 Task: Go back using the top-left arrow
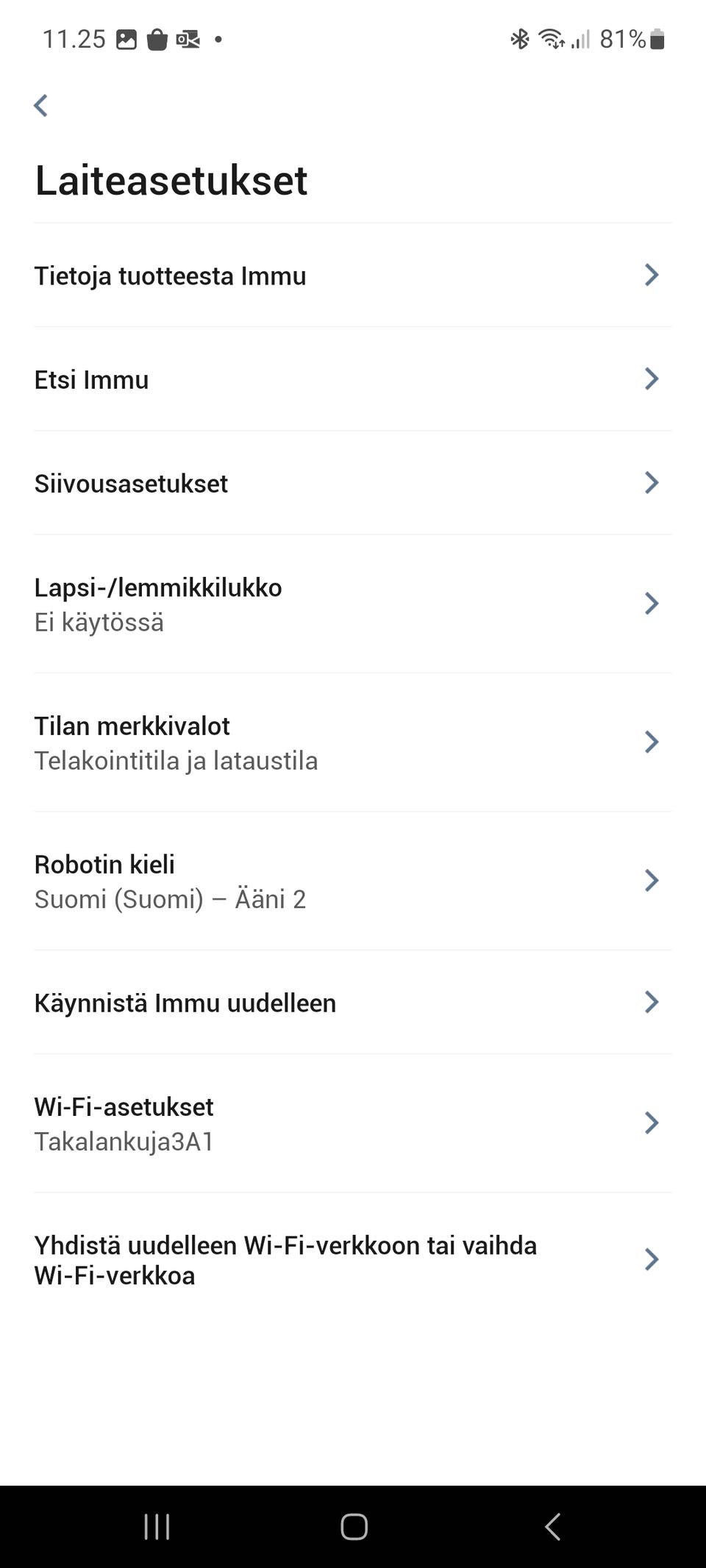tap(41, 106)
